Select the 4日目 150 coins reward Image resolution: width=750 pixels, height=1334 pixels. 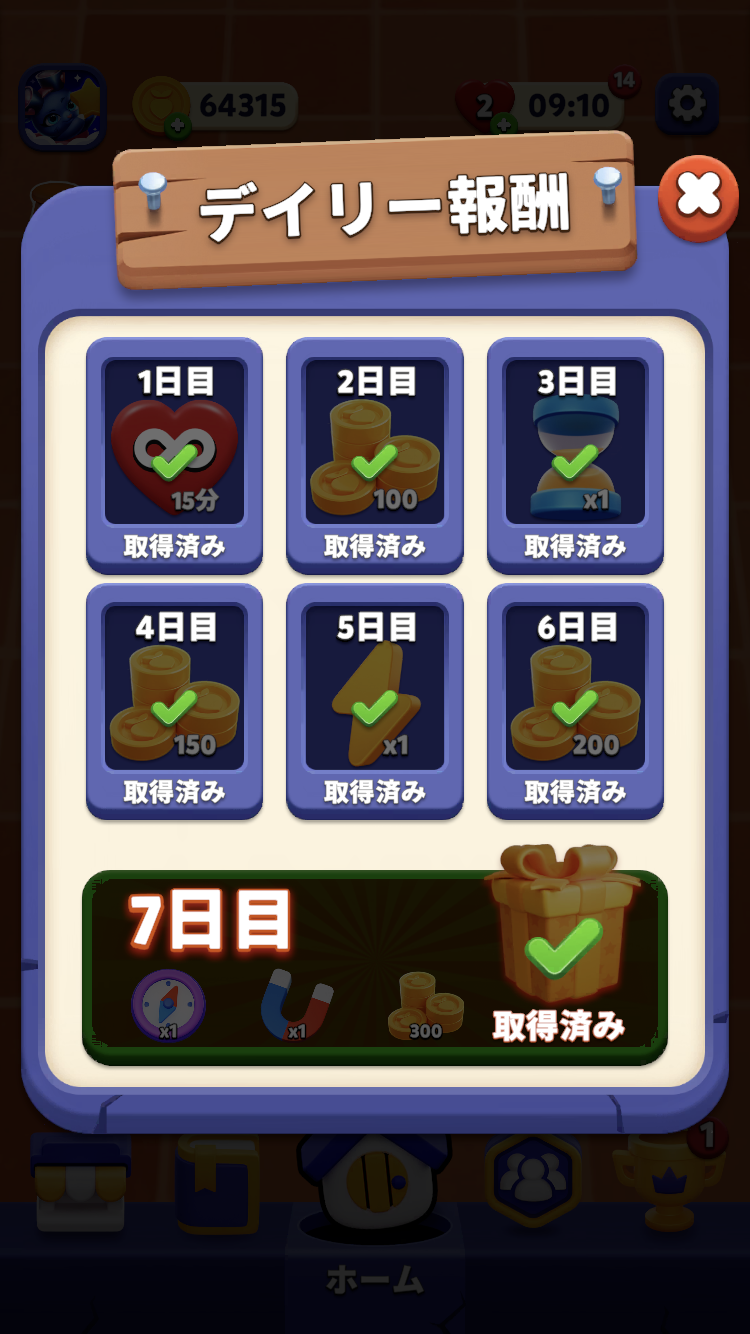(175, 702)
